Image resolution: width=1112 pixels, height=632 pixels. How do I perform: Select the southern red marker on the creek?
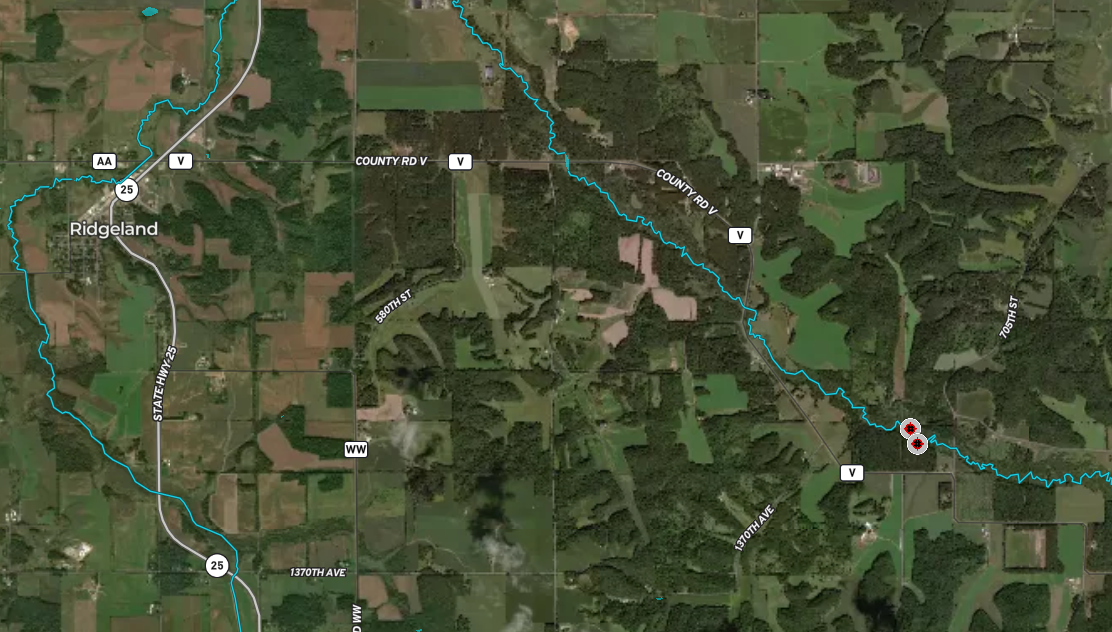(x=917, y=442)
